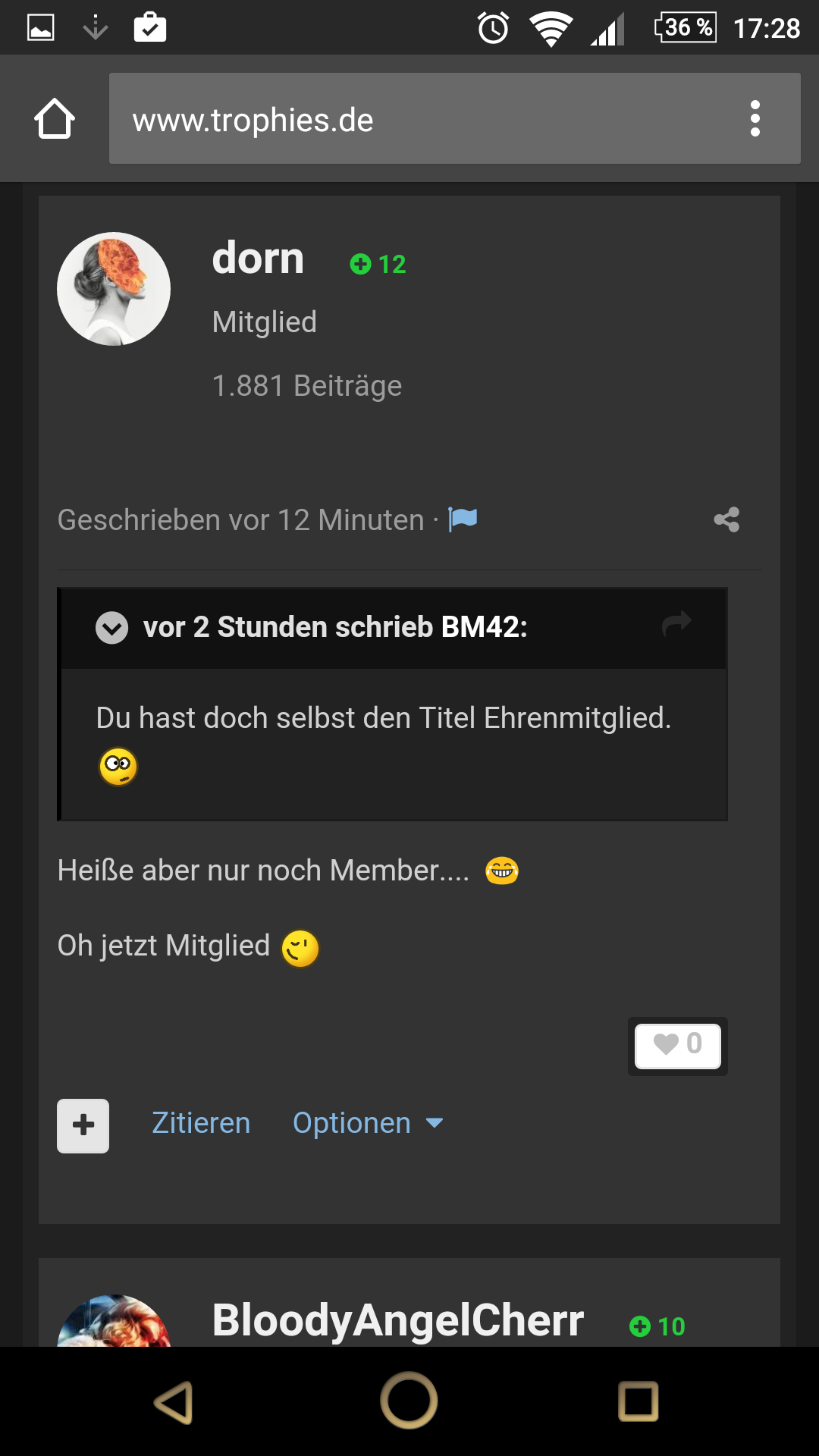Jump to BM42's original quoted post
819x1456 pixels.
click(676, 624)
